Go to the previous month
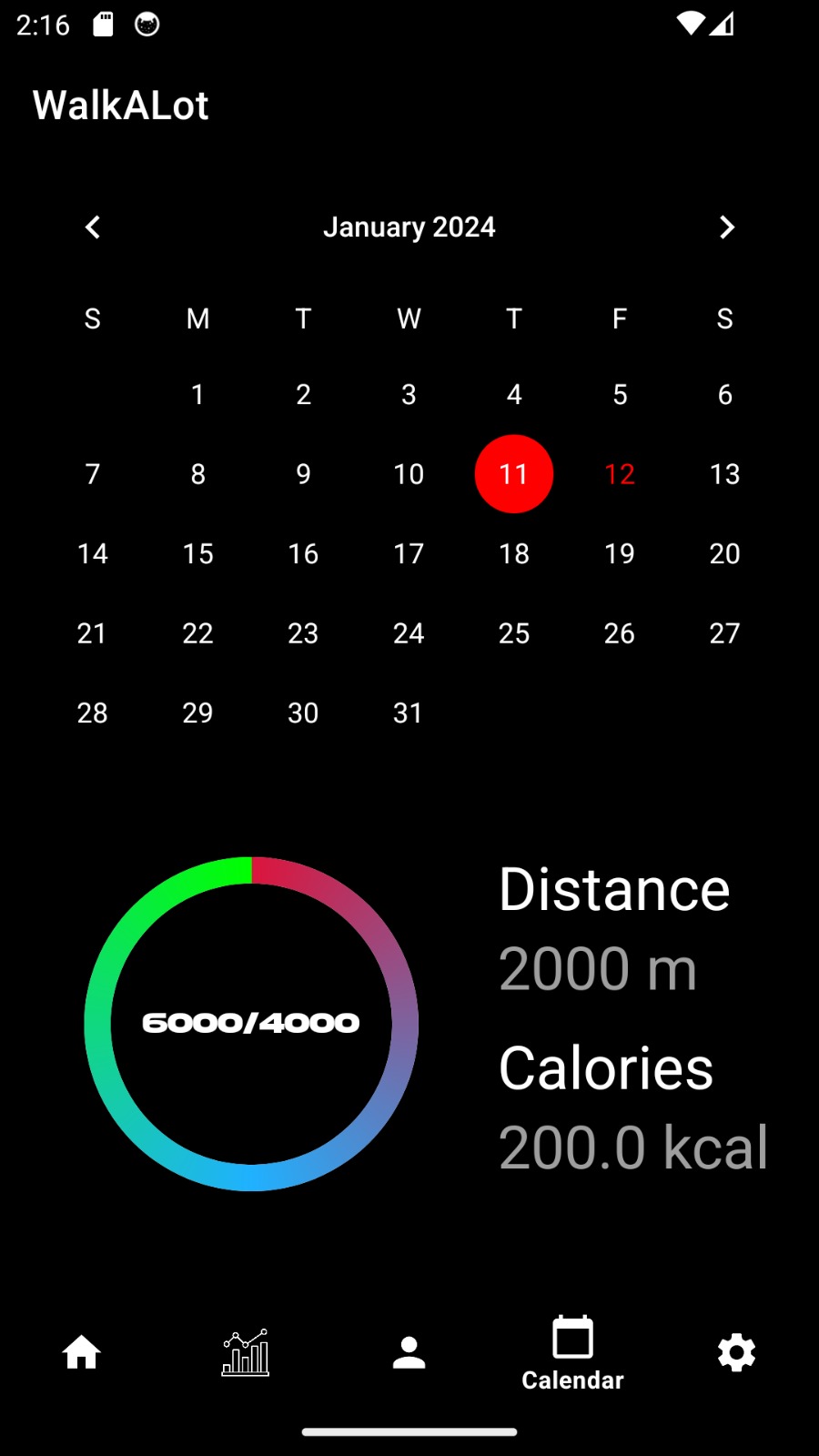 [x=92, y=227]
